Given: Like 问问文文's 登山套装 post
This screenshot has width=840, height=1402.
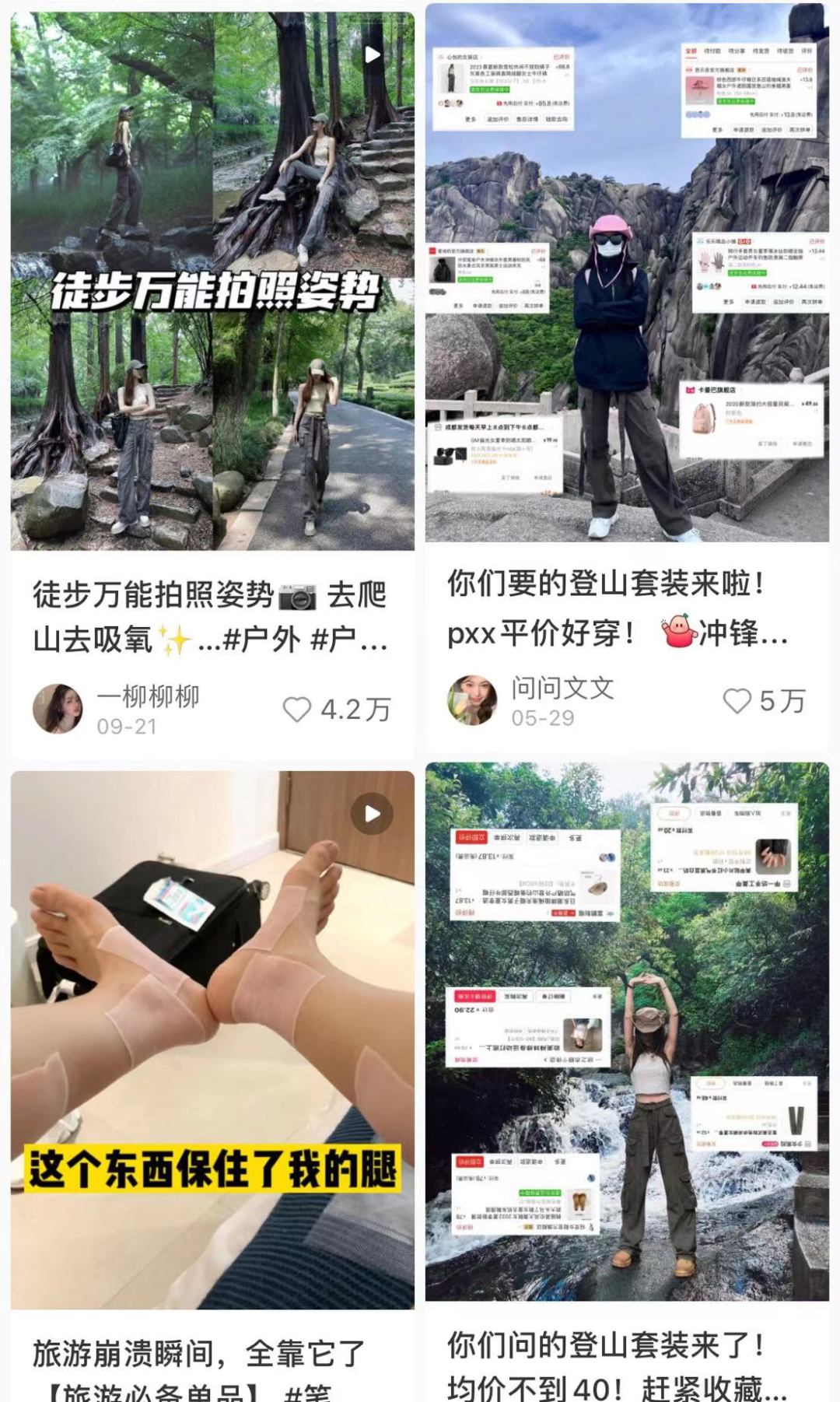Looking at the screenshot, I should 737,701.
